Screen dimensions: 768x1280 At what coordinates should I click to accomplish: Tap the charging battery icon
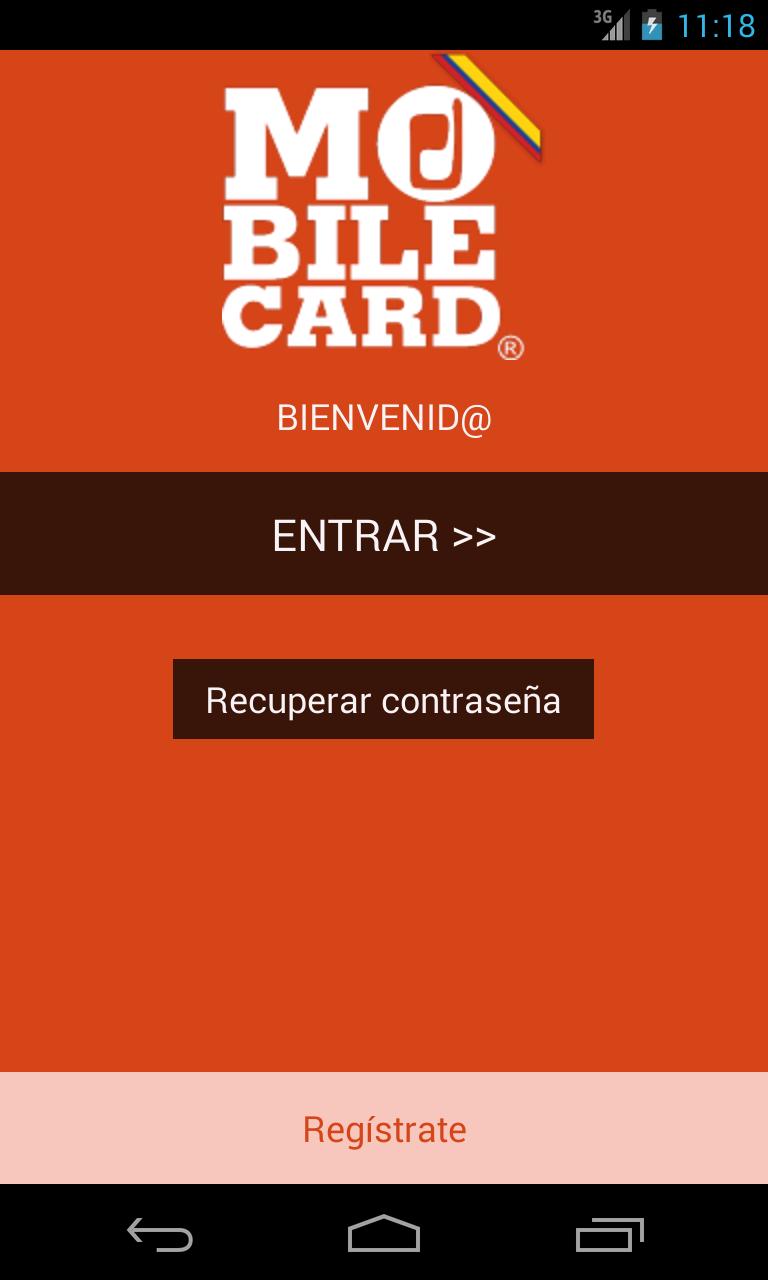coord(651,22)
